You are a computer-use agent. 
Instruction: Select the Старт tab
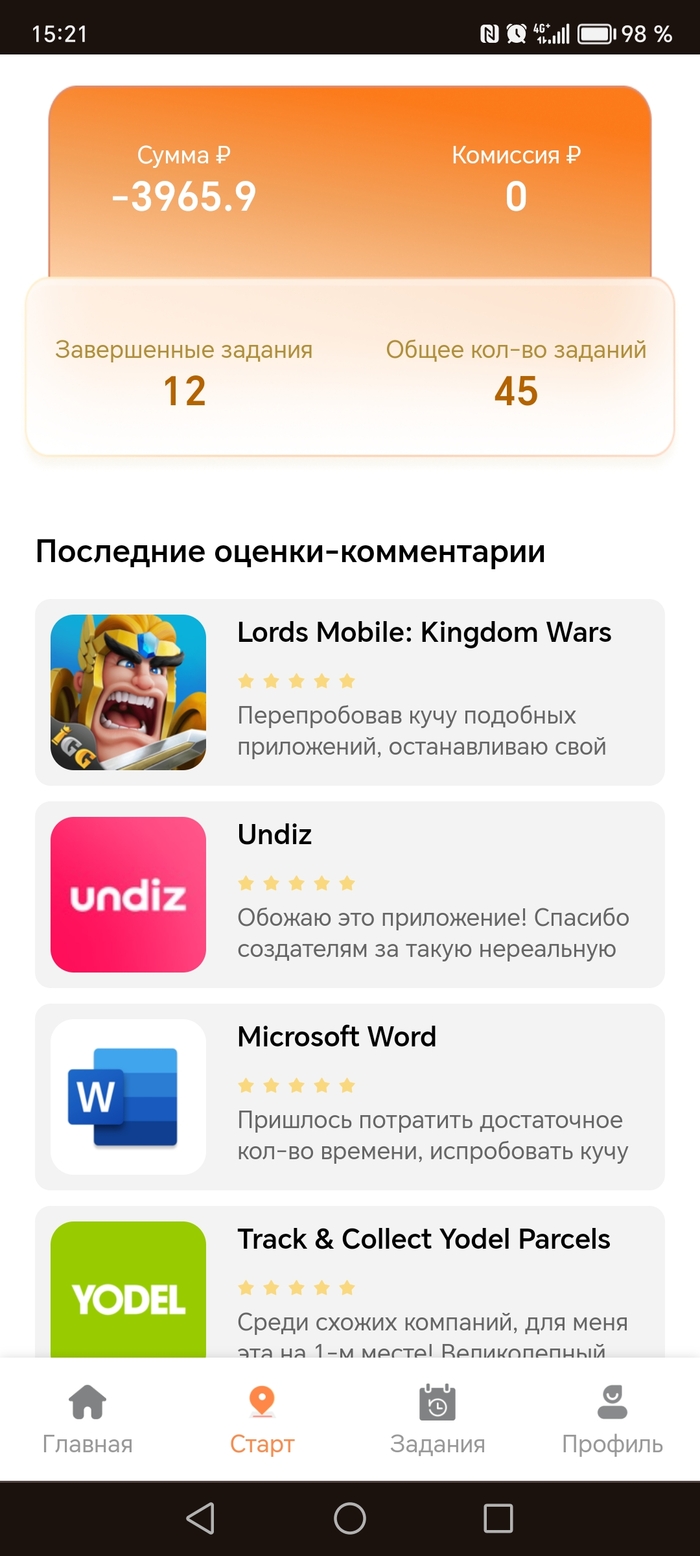point(262,1418)
